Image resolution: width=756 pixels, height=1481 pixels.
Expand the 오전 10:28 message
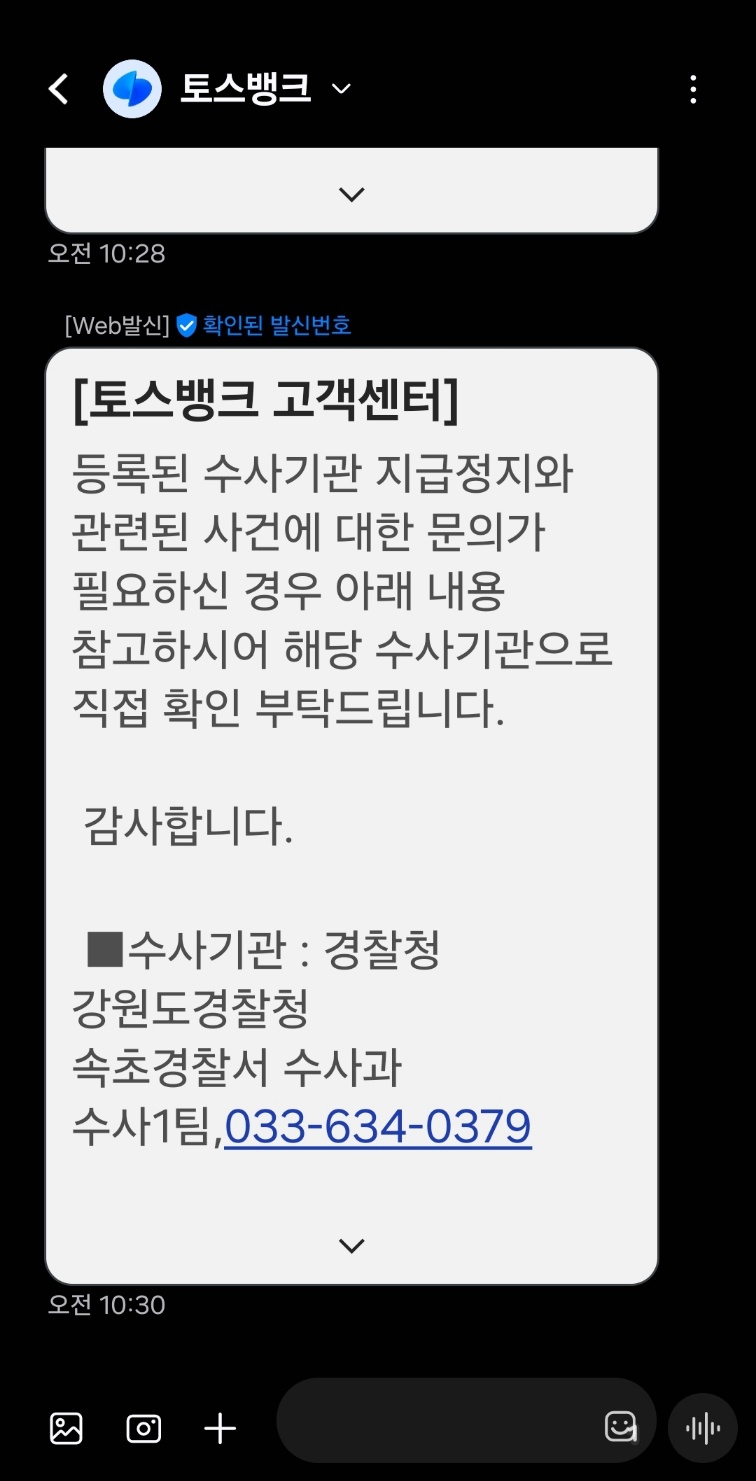[x=351, y=195]
